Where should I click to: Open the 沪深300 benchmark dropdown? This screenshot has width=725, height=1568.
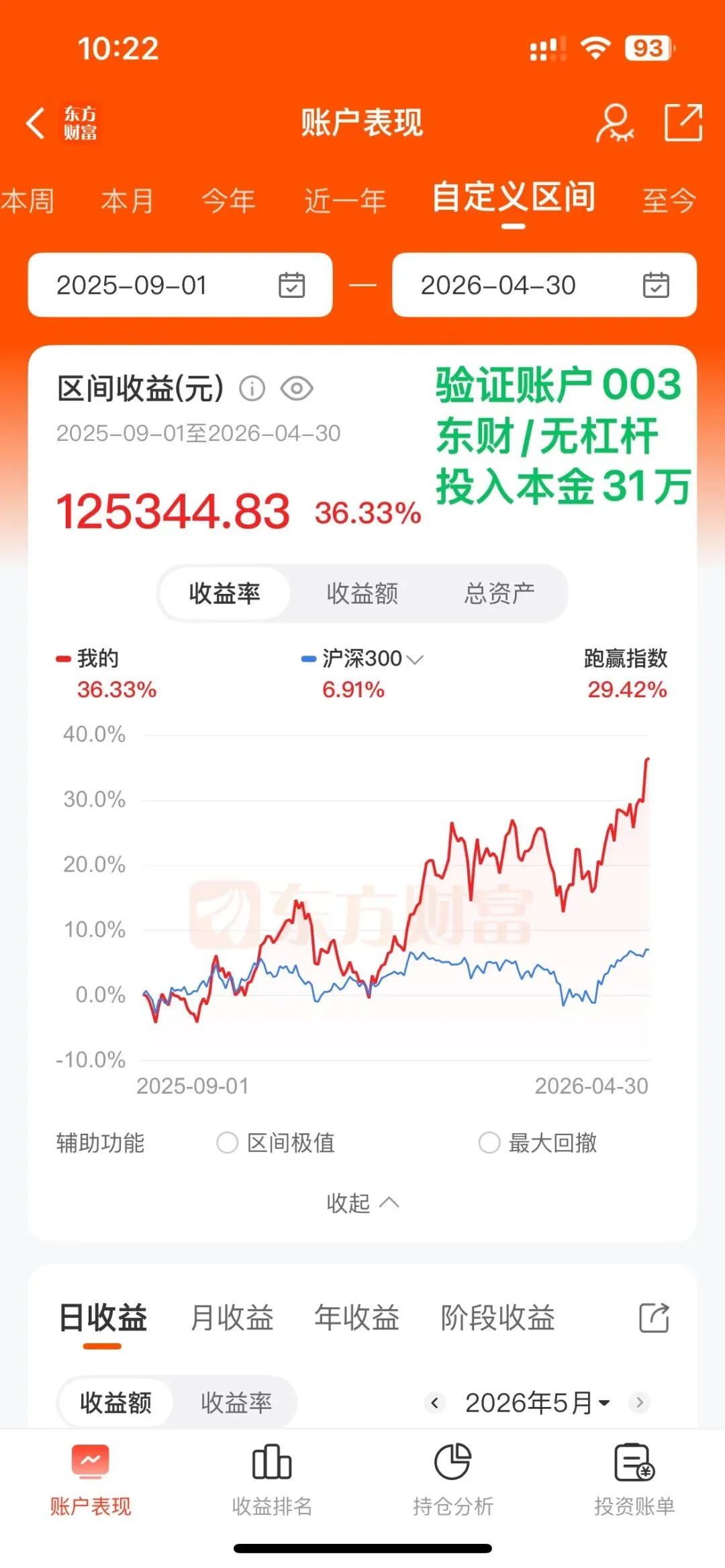point(362,659)
